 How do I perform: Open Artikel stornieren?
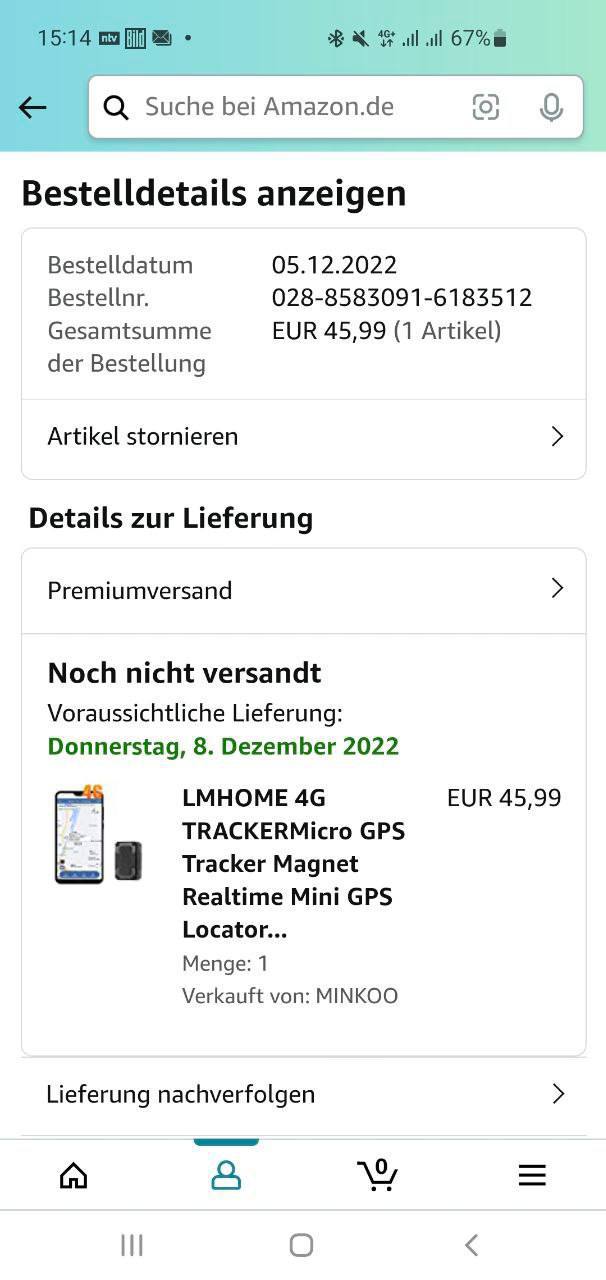point(304,437)
